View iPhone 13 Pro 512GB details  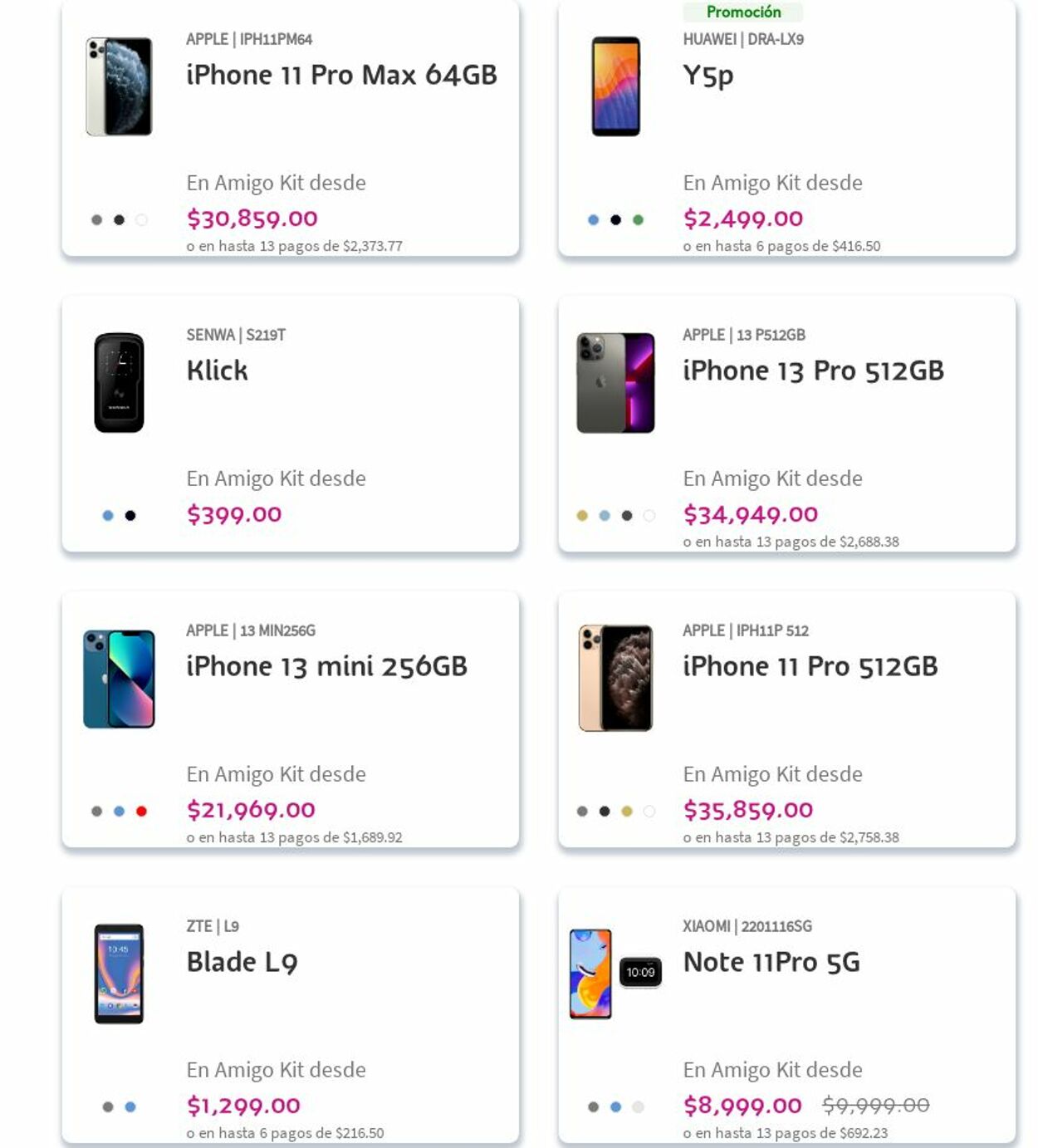pyautogui.click(x=812, y=370)
